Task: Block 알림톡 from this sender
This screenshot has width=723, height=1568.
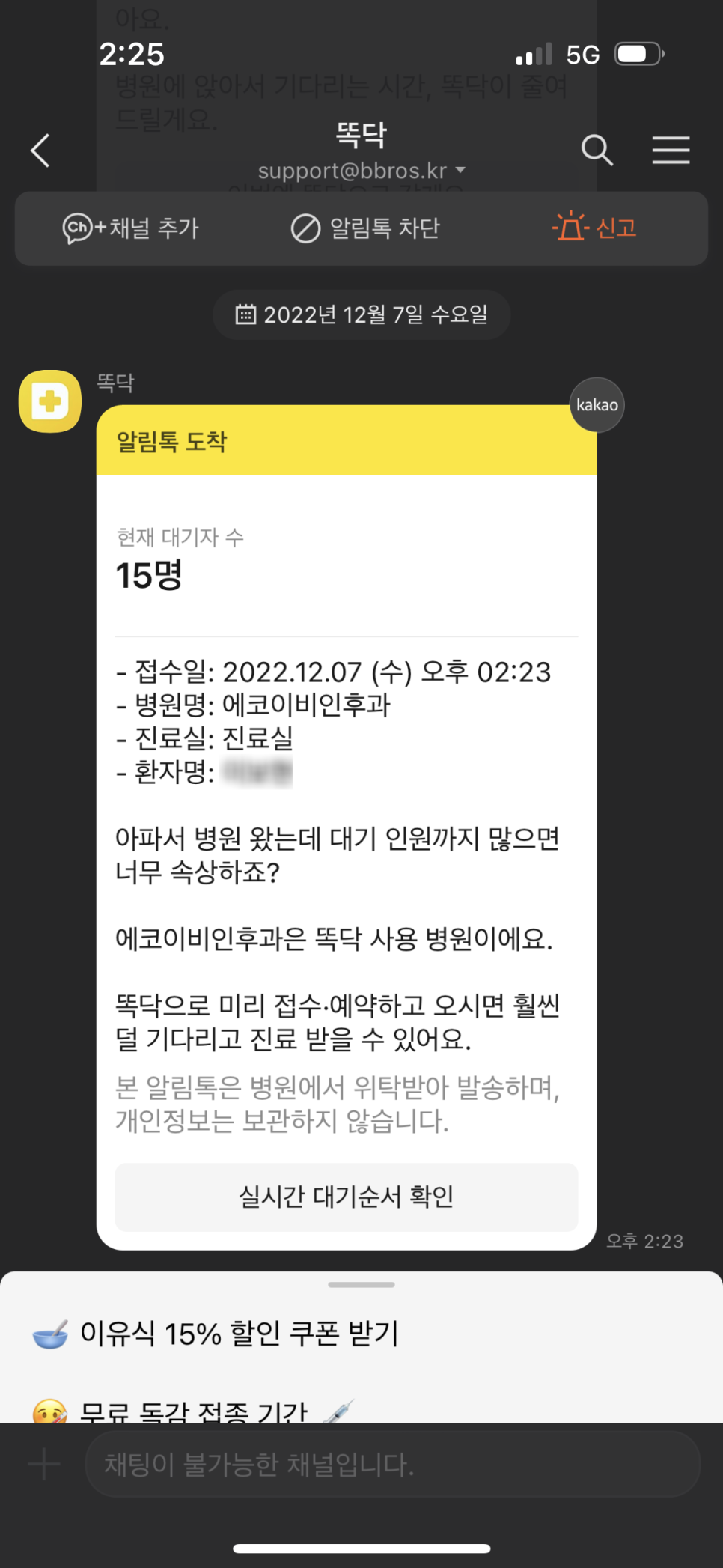Action: coord(365,228)
